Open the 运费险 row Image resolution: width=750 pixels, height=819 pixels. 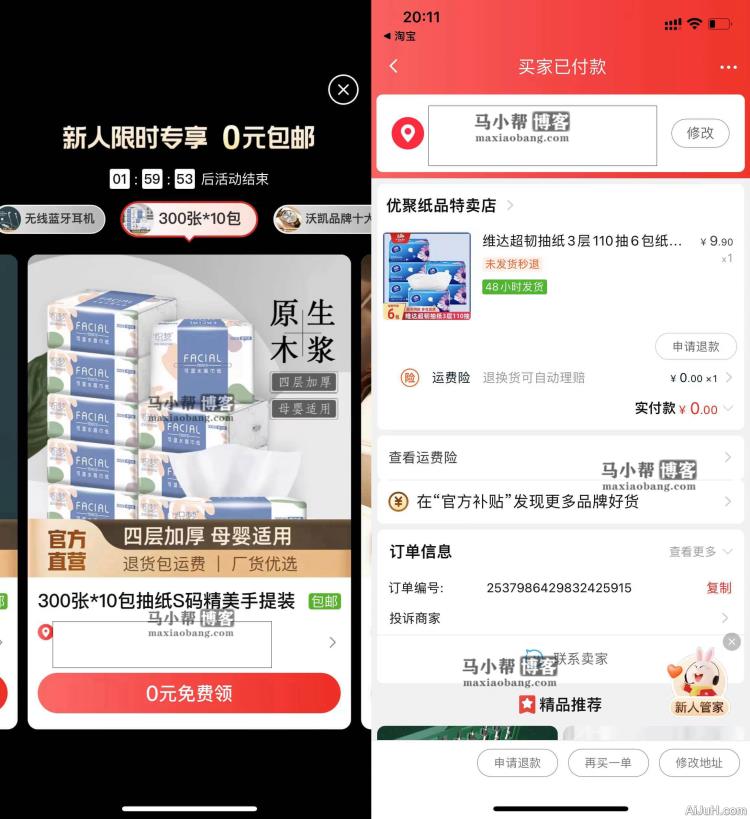click(x=560, y=378)
